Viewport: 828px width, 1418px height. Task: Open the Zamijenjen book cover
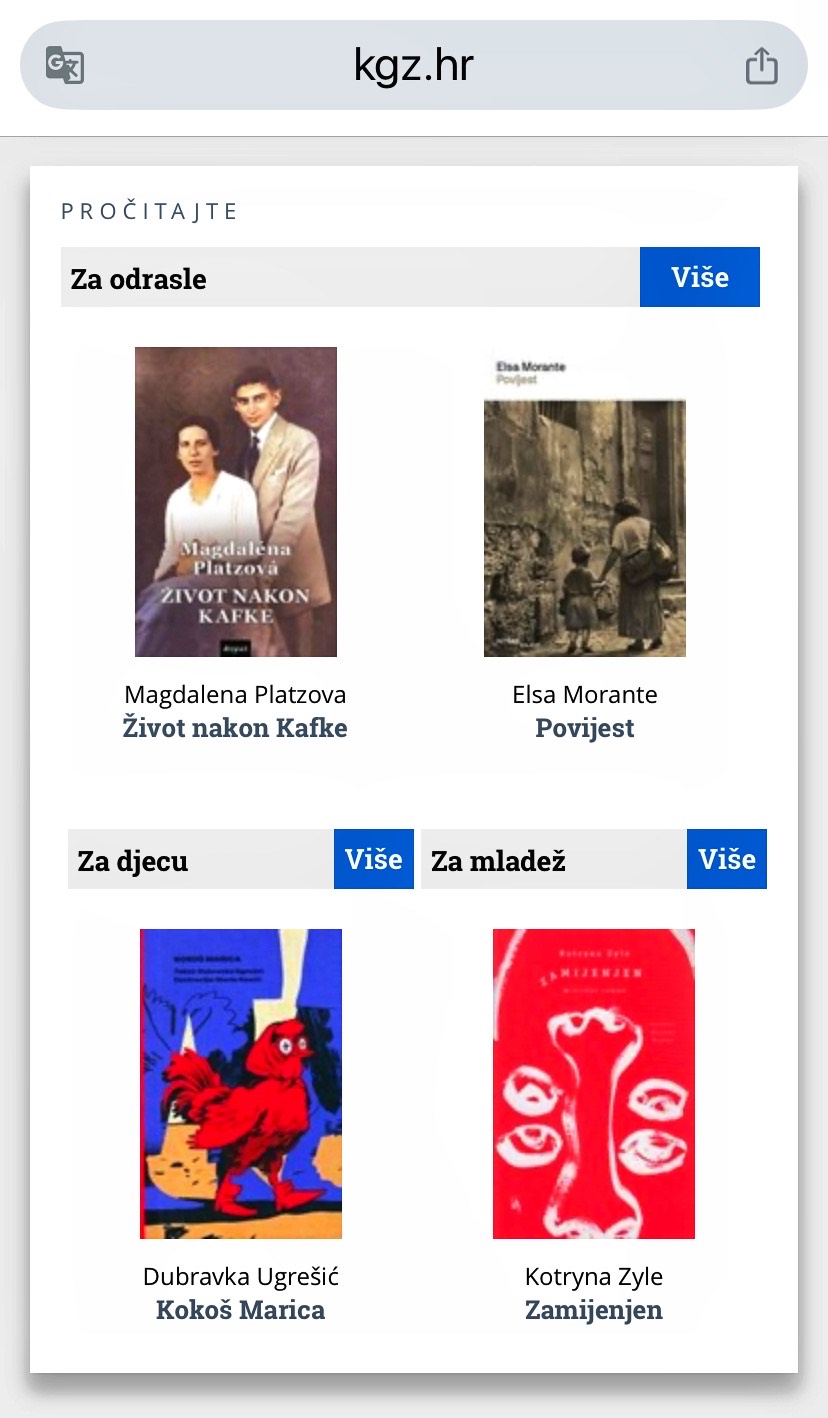(x=594, y=1084)
